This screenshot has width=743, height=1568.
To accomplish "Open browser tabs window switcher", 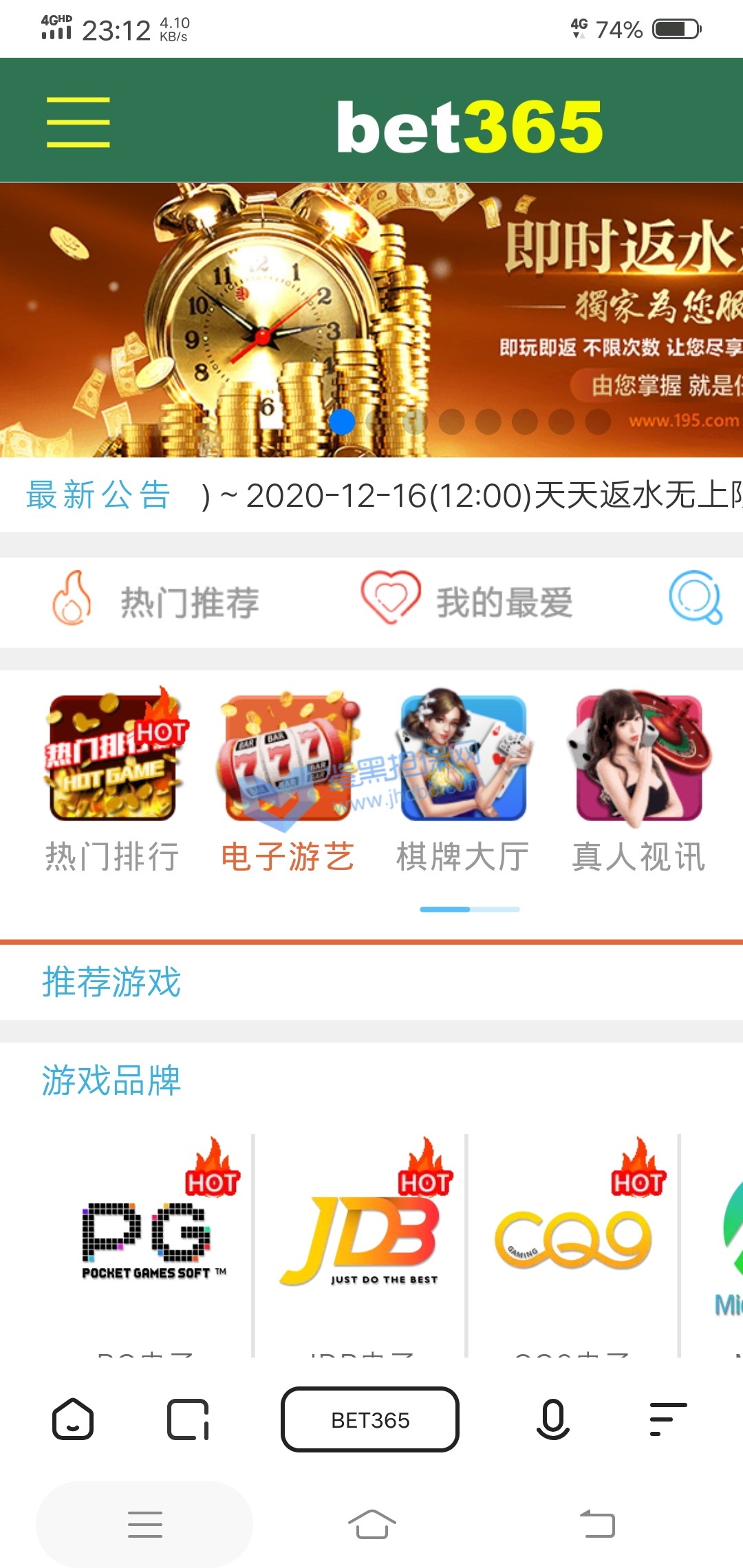I will coord(188,1419).
